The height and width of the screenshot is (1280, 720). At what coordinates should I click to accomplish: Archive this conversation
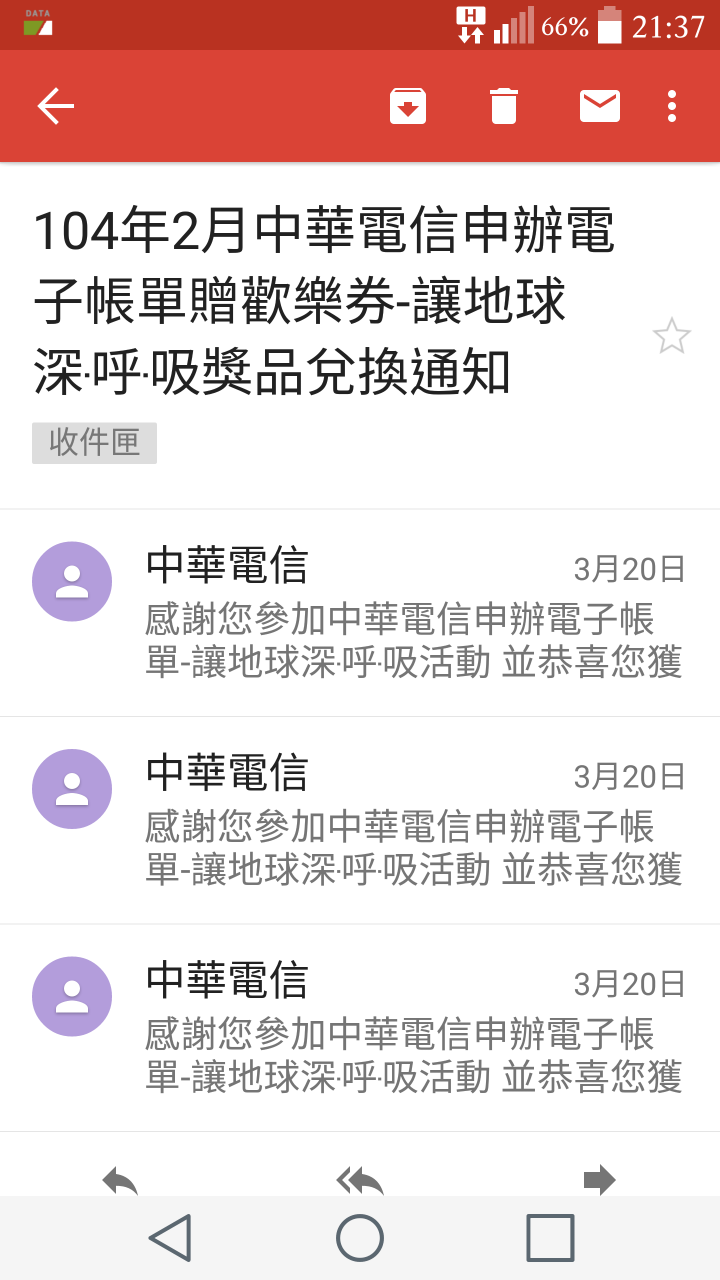(408, 106)
